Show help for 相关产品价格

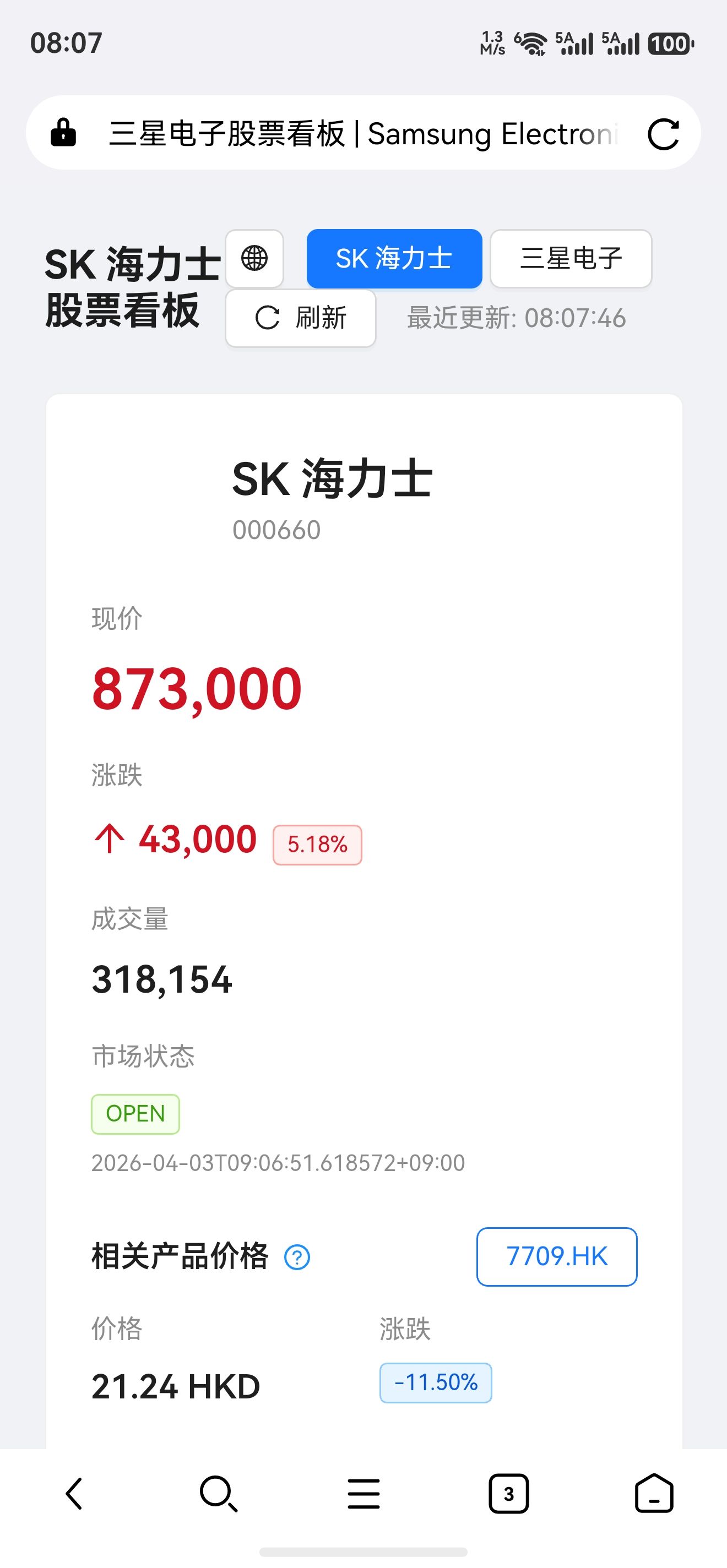click(297, 1257)
